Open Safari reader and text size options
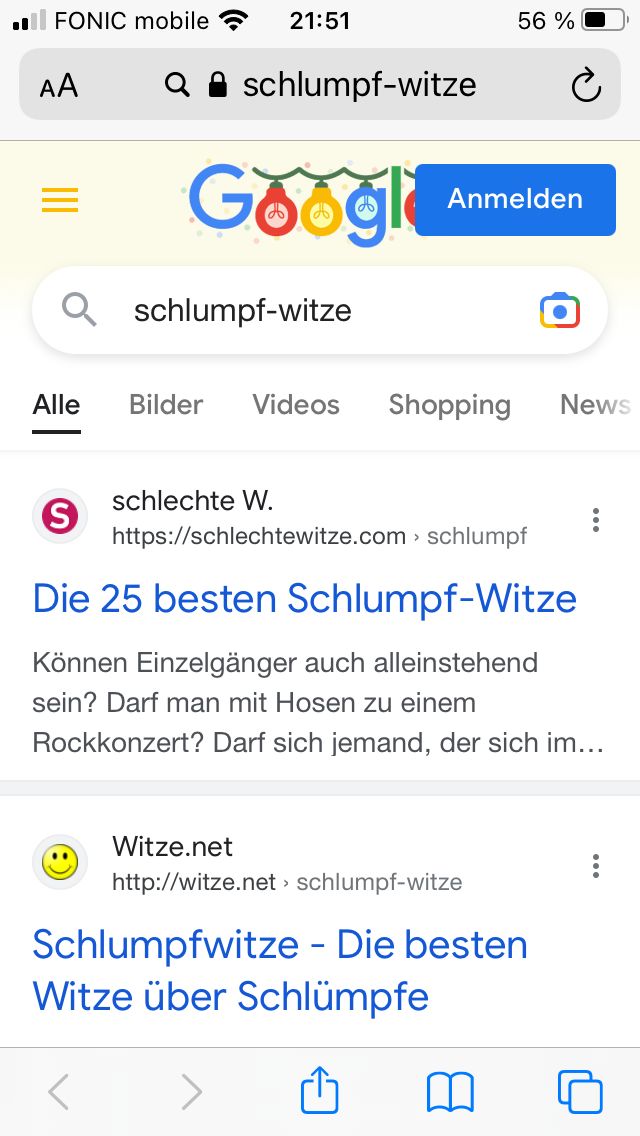Viewport: 640px width, 1136px height. tap(59, 86)
